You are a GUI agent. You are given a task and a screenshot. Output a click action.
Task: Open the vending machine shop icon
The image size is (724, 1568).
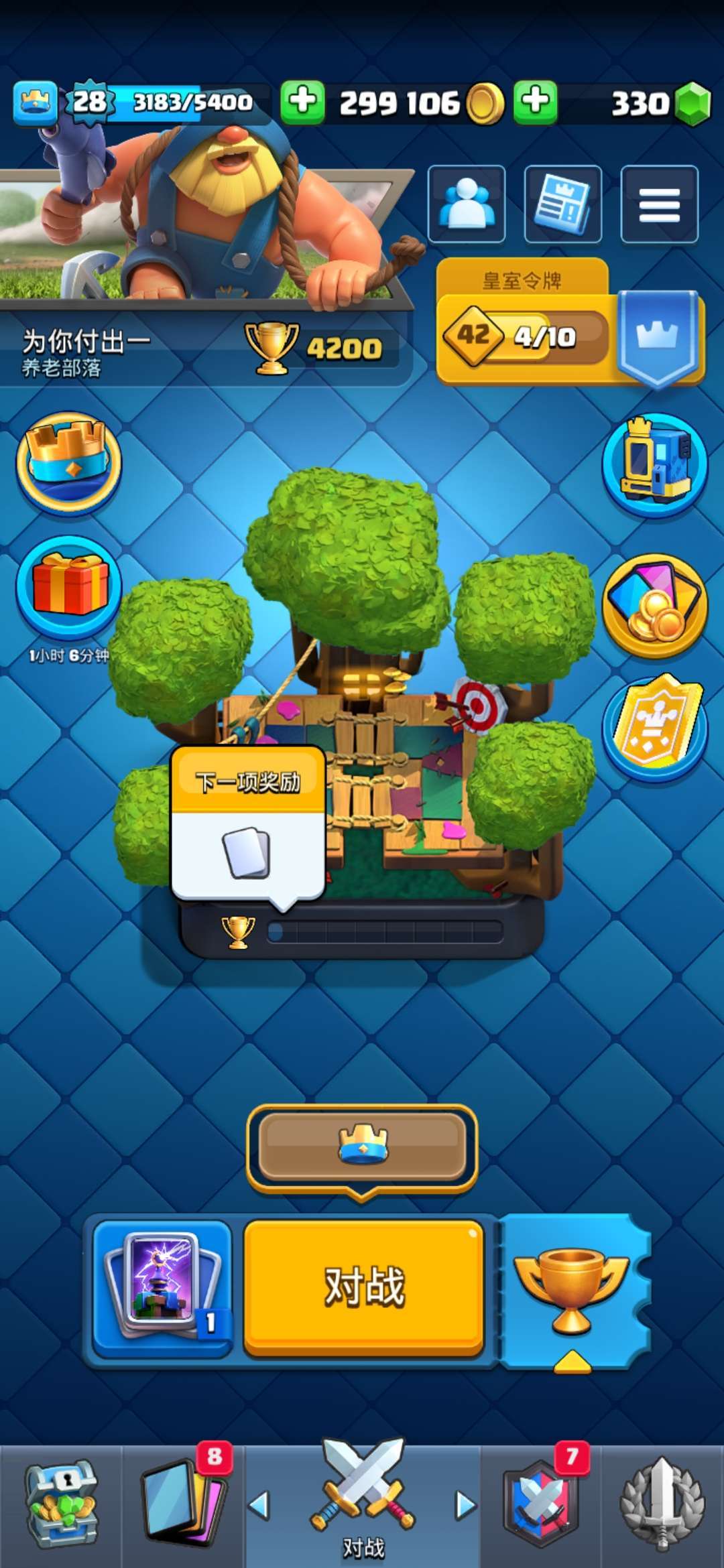click(x=655, y=464)
